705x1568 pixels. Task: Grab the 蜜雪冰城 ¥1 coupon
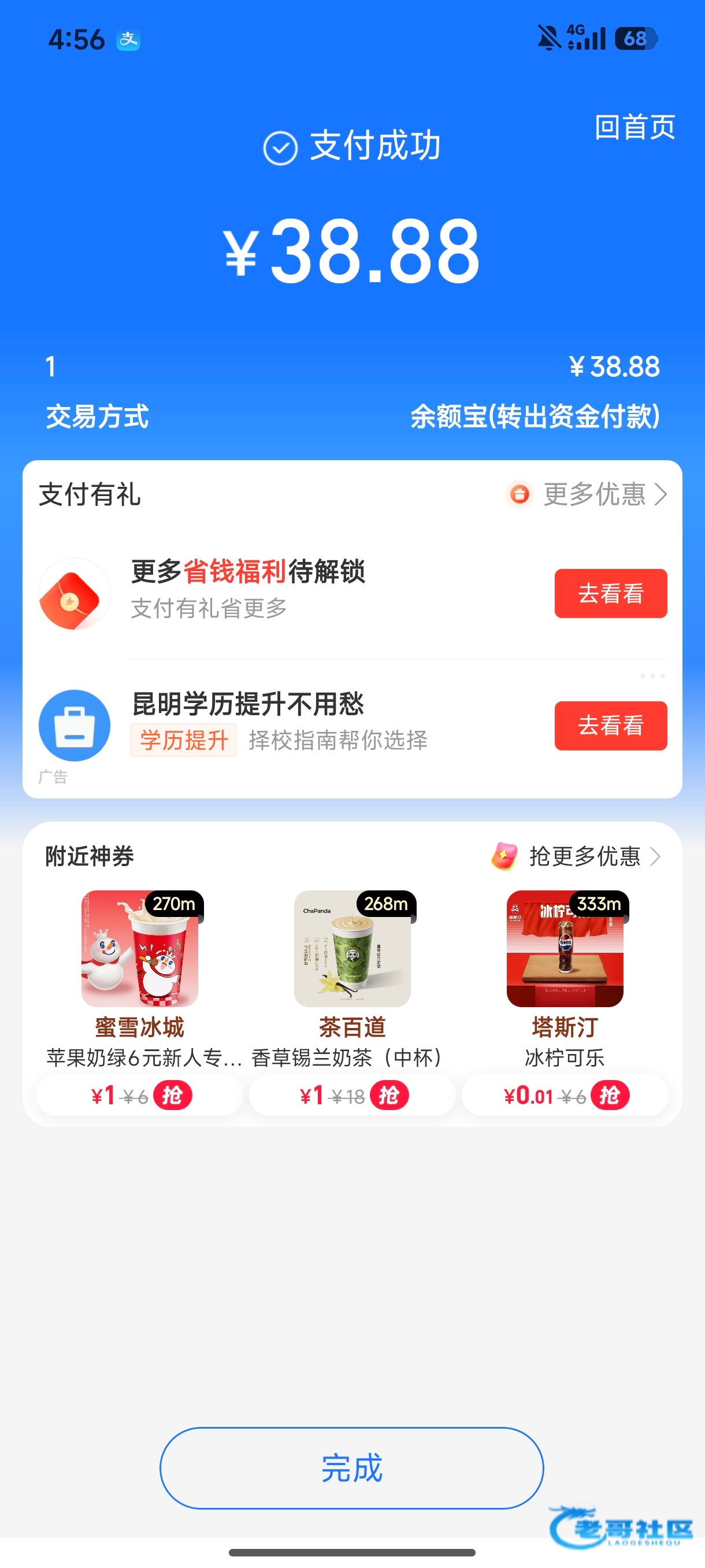click(x=172, y=1096)
